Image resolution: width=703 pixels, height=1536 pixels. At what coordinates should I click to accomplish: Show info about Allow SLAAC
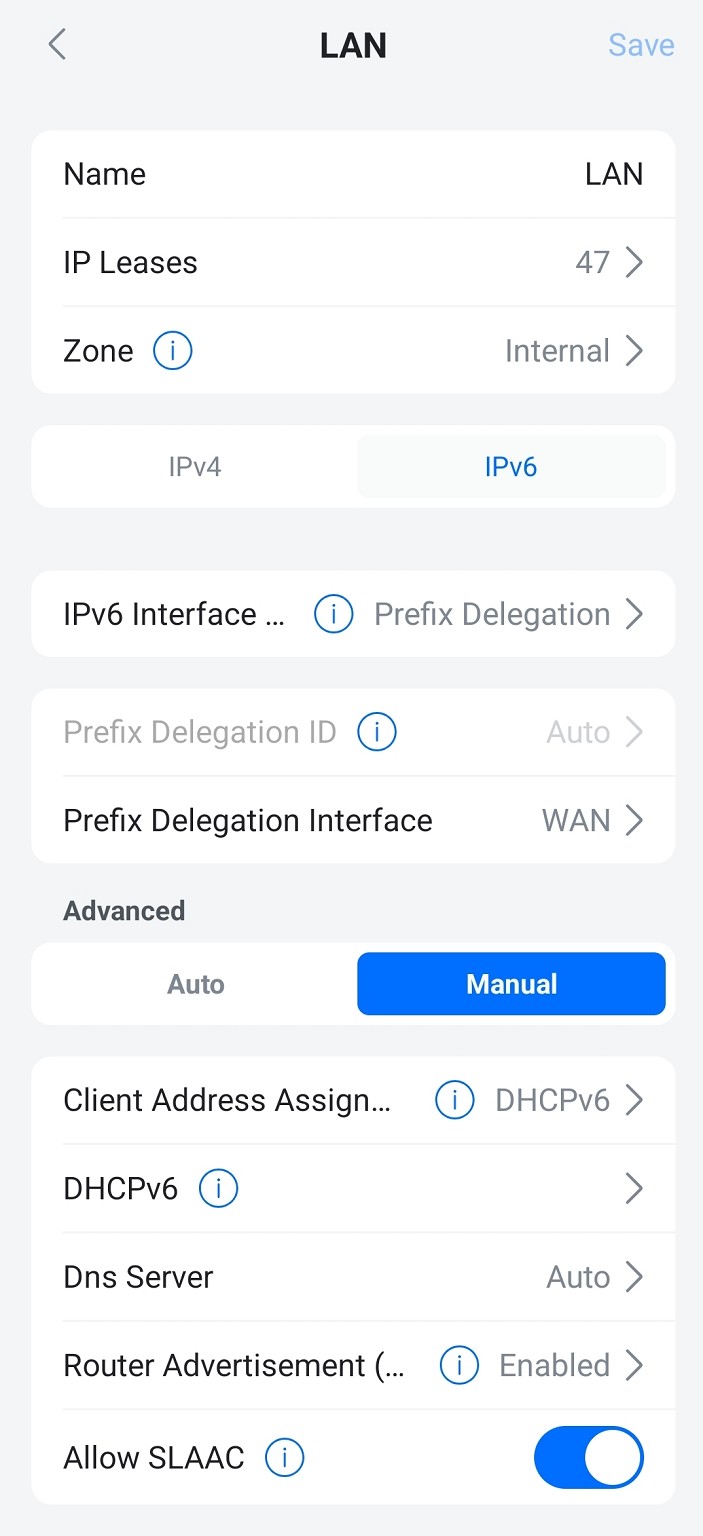click(x=284, y=1458)
